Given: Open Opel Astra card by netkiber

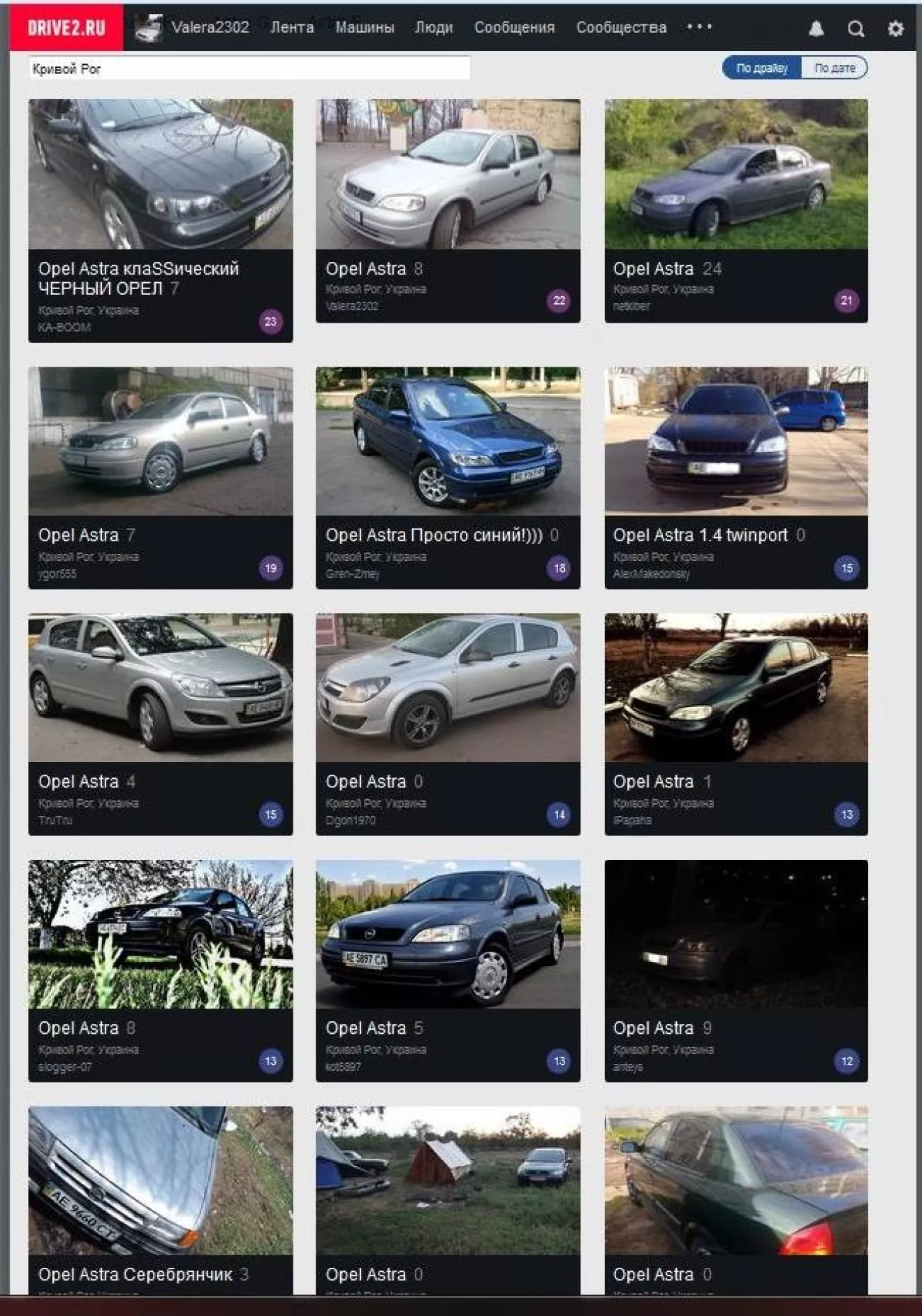Looking at the screenshot, I should coord(736,210).
